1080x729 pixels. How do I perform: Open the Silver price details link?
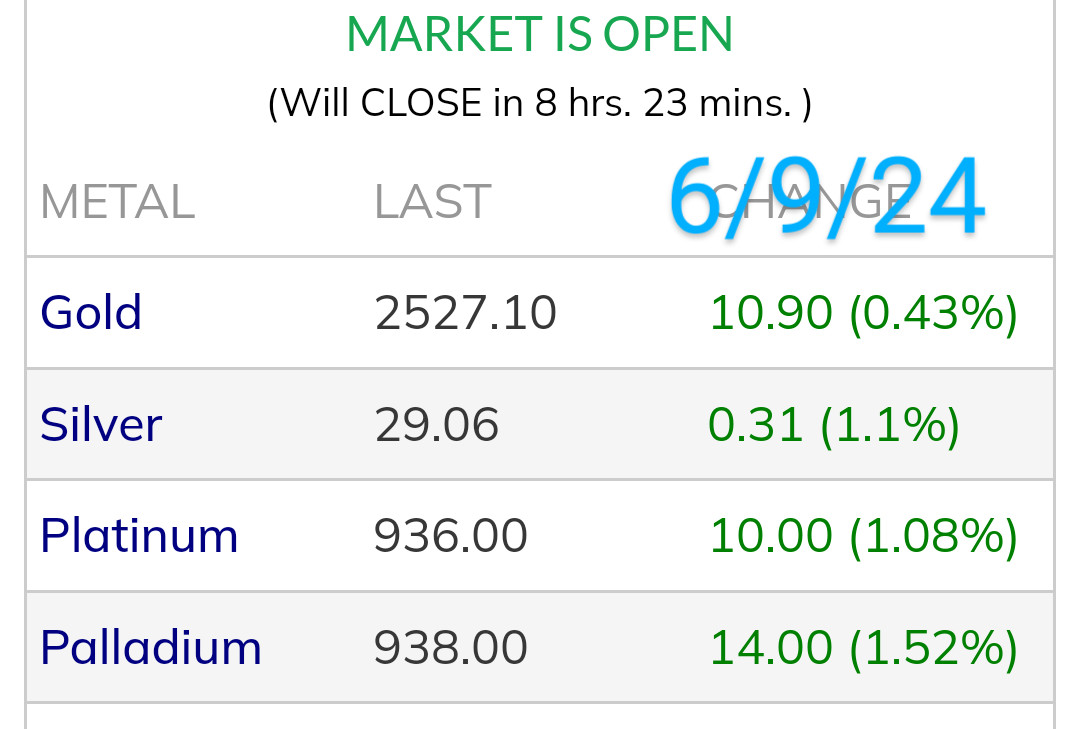[x=101, y=425]
